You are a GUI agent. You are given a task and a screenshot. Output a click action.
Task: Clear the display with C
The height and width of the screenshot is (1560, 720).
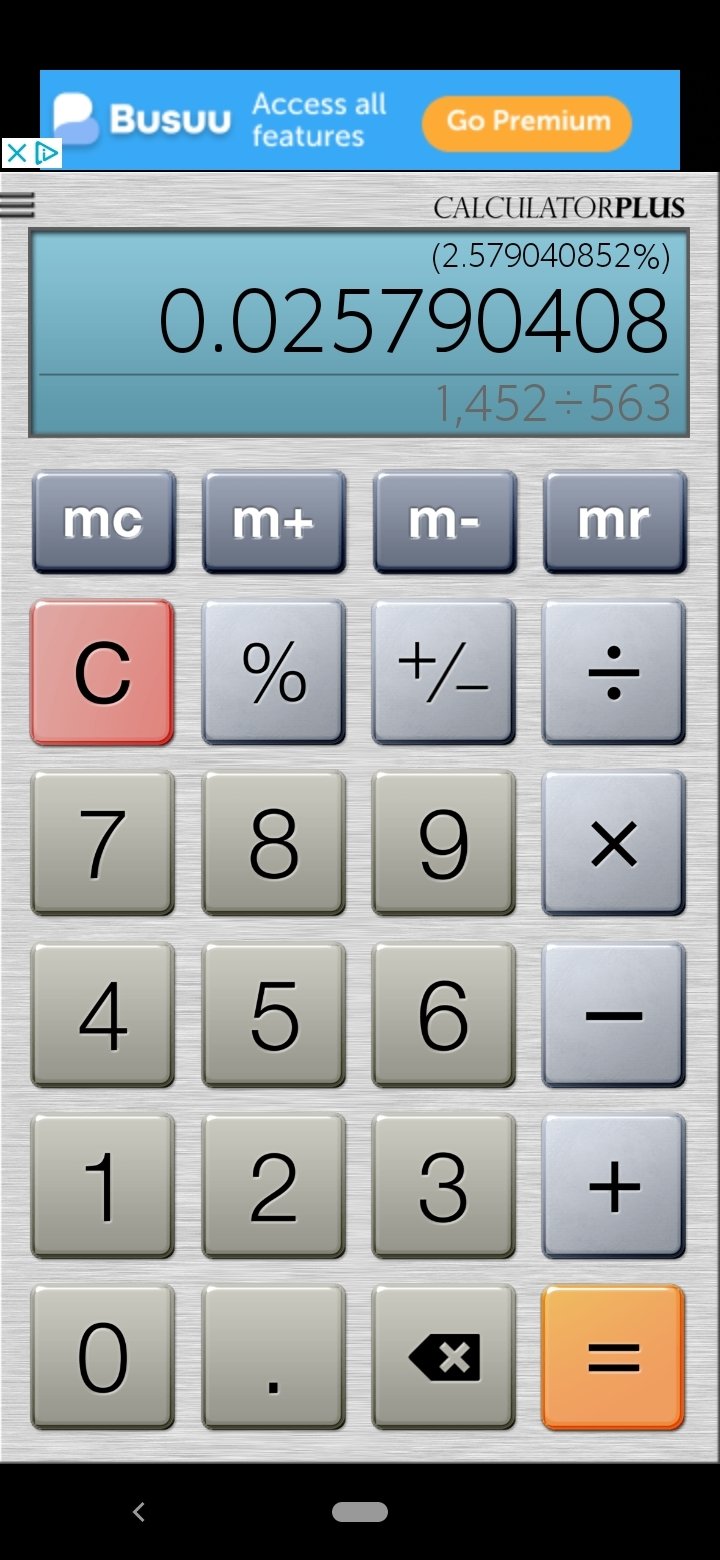tap(102, 672)
